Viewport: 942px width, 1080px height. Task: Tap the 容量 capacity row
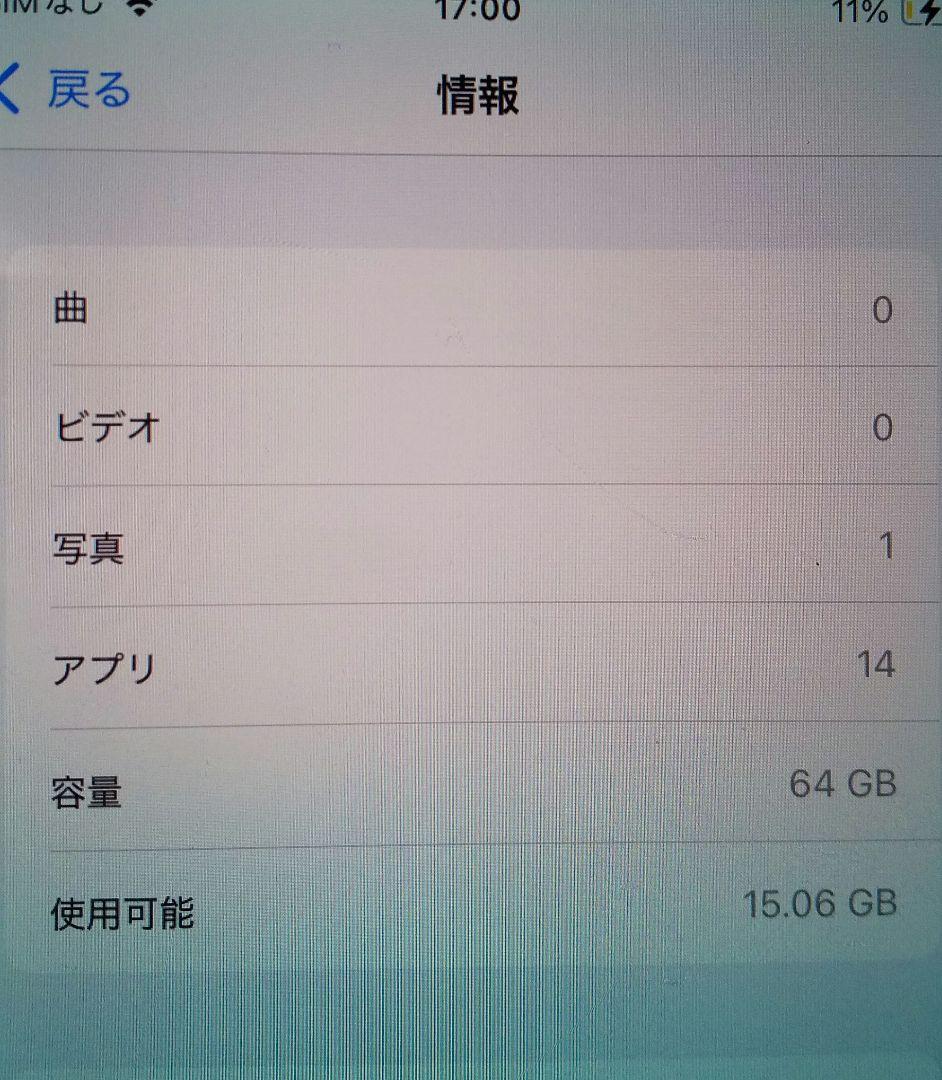point(470,785)
